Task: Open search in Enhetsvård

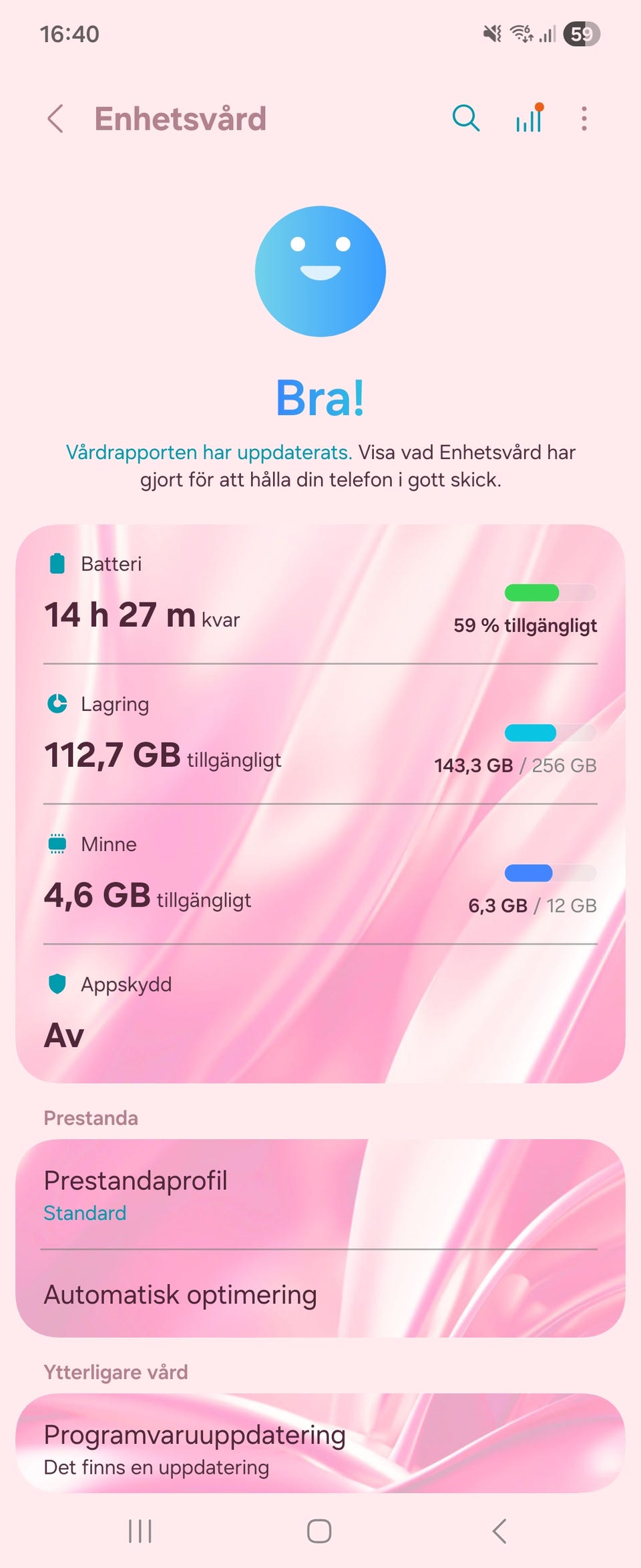Action: [x=466, y=118]
